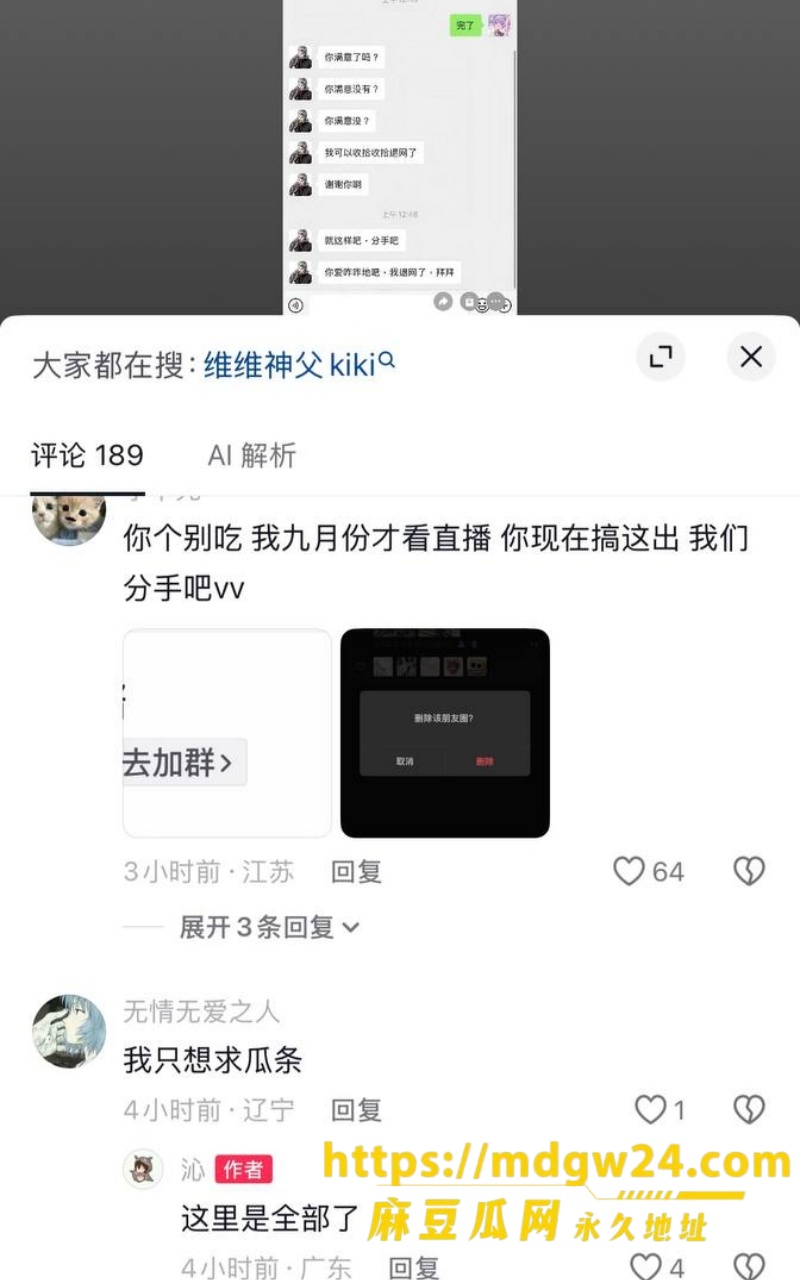Open the profile avatar of author 沁
Screen dimensions: 800x1280
pos(143,1168)
